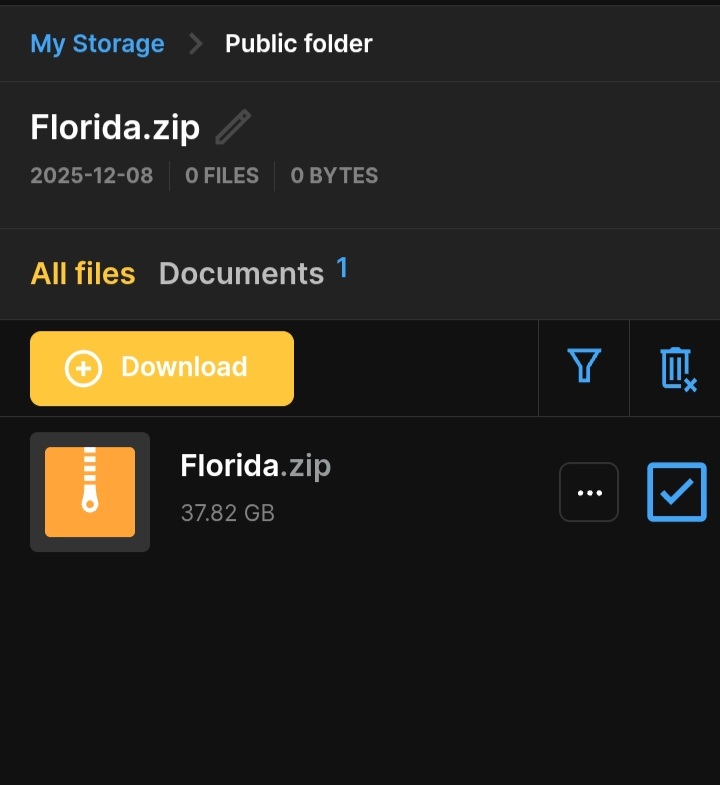Click the chevron separator in the breadcrumb path
Screen dimensions: 720x785
194,43
